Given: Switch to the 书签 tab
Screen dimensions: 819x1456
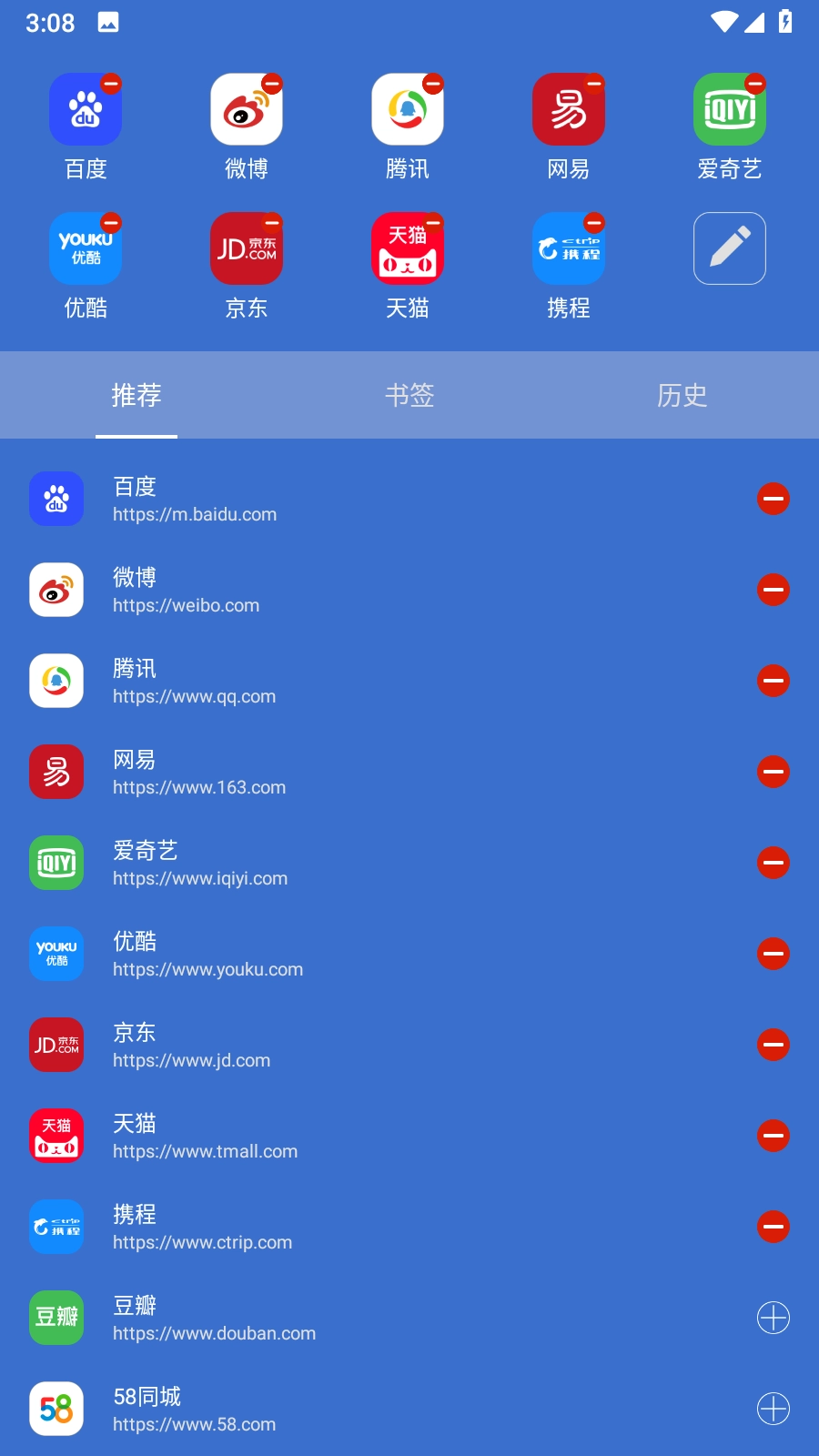Looking at the screenshot, I should point(409,395).
